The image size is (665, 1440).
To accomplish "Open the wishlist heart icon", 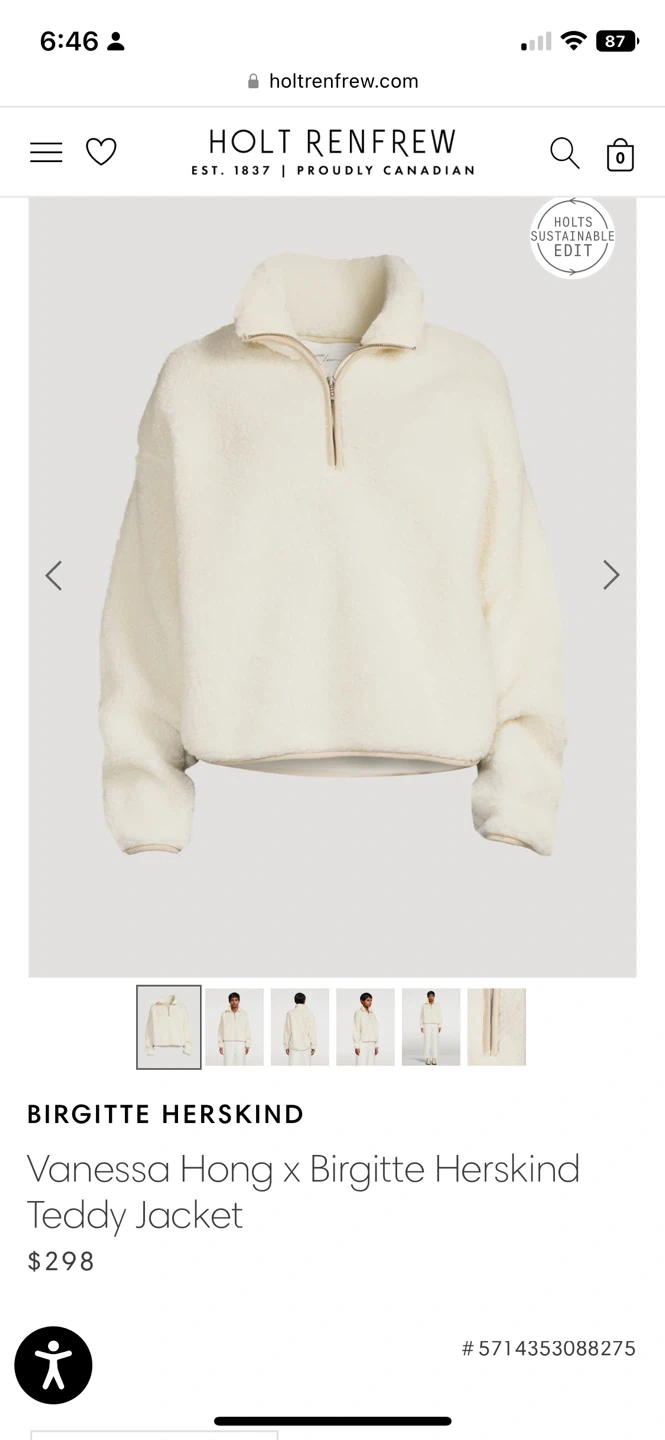I will click(101, 152).
